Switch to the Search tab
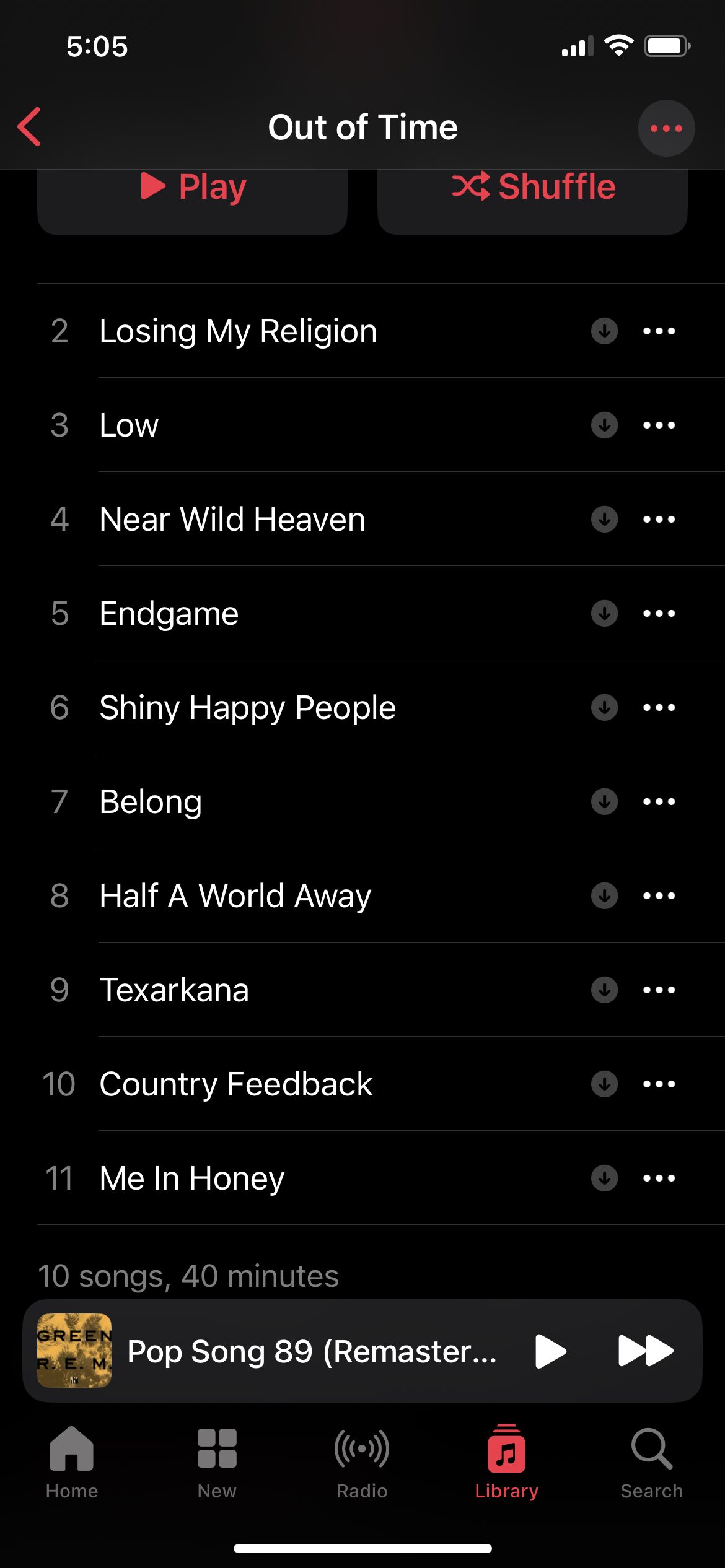 coord(651,1462)
